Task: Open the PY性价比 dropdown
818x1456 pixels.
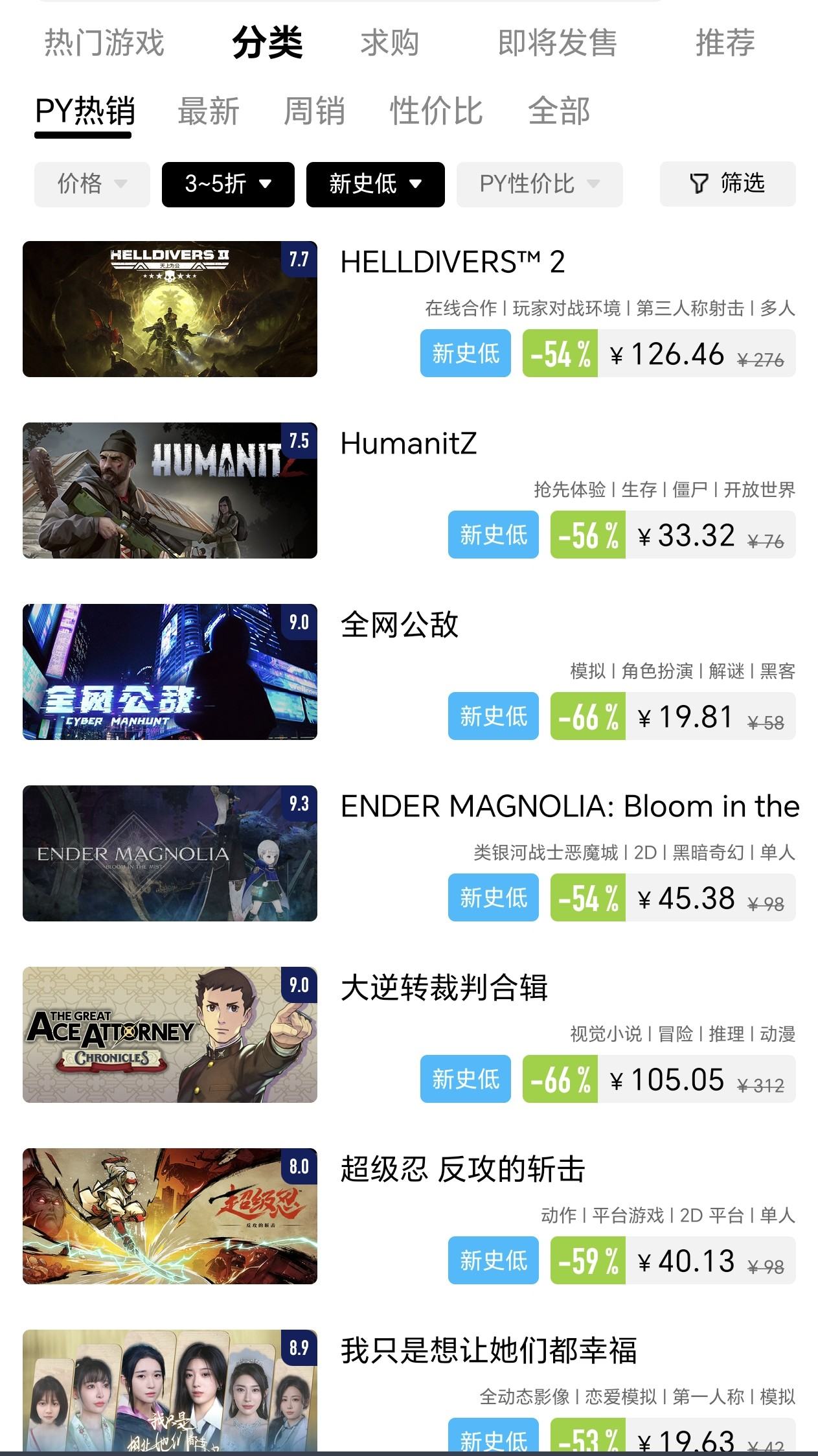Action: 540,185
